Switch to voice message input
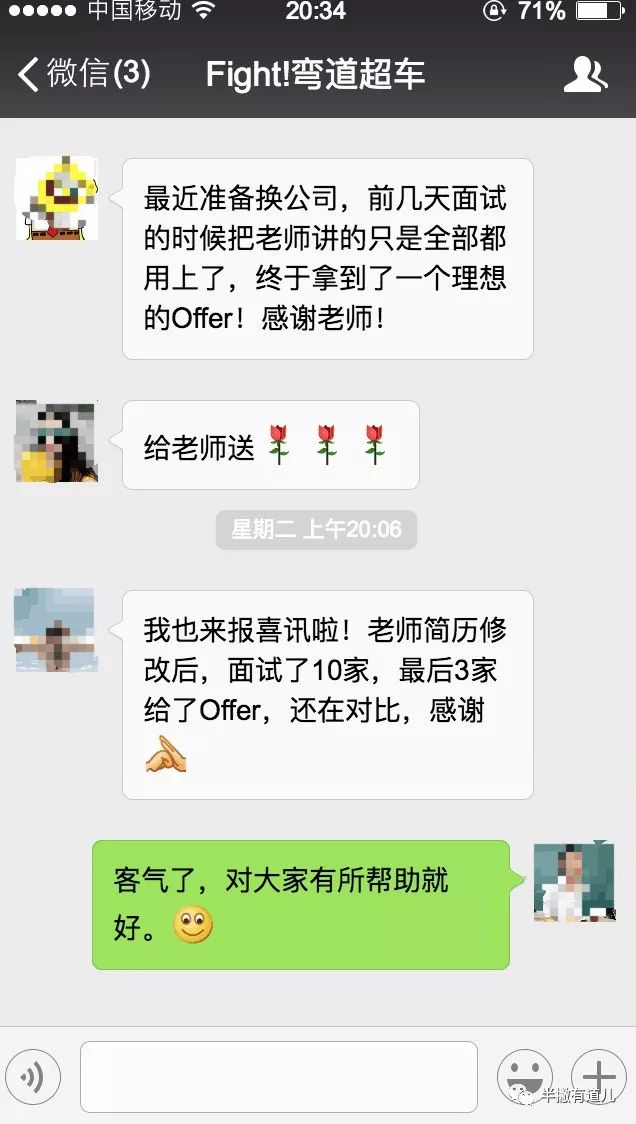The width and height of the screenshot is (636, 1124). pyautogui.click(x=33, y=1077)
